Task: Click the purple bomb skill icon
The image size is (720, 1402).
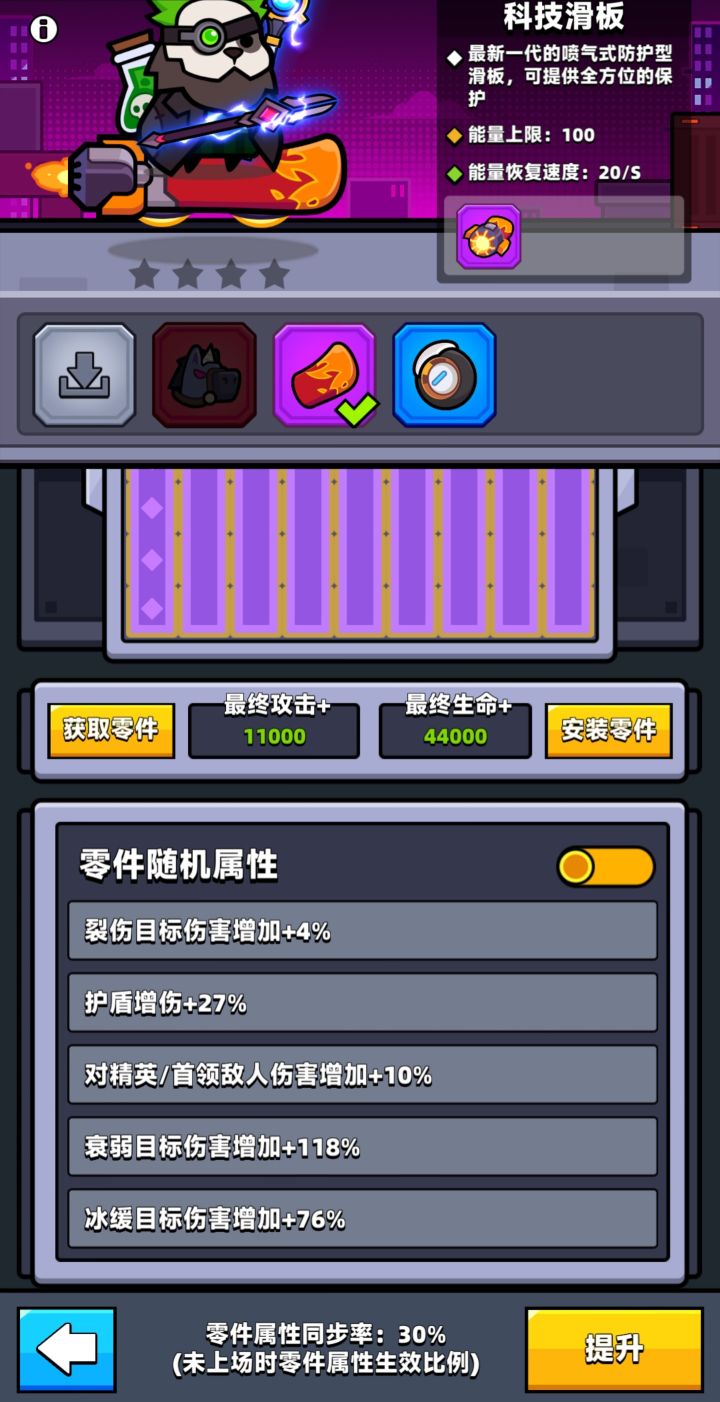Action: 487,236
